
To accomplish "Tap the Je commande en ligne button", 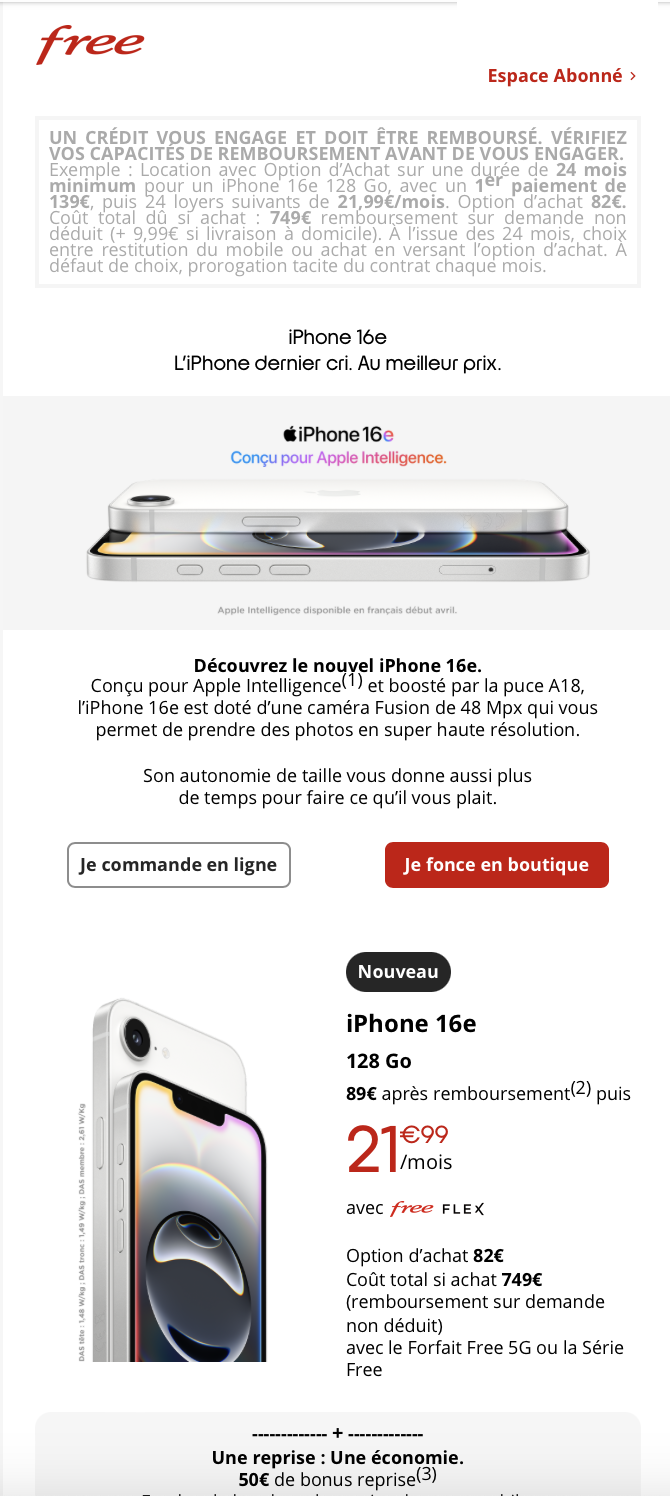I will [x=179, y=865].
